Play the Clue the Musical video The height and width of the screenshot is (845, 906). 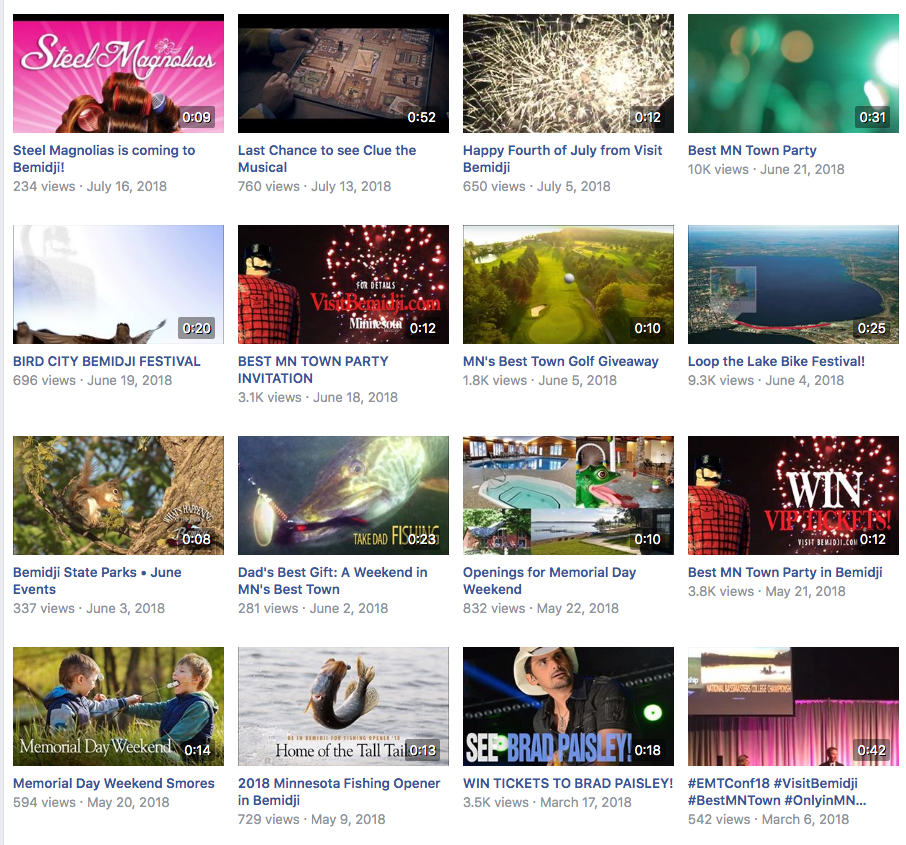(343, 73)
